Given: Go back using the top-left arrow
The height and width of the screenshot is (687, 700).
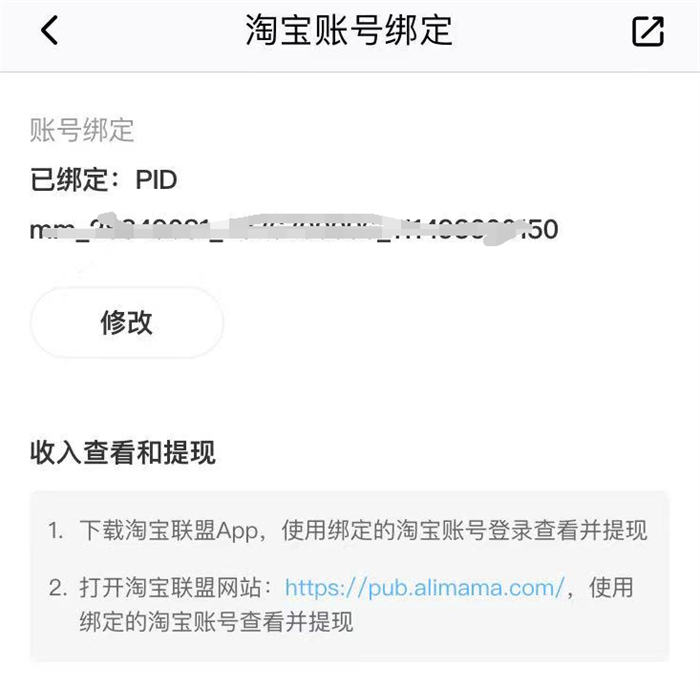Looking at the screenshot, I should pyautogui.click(x=50, y=31).
